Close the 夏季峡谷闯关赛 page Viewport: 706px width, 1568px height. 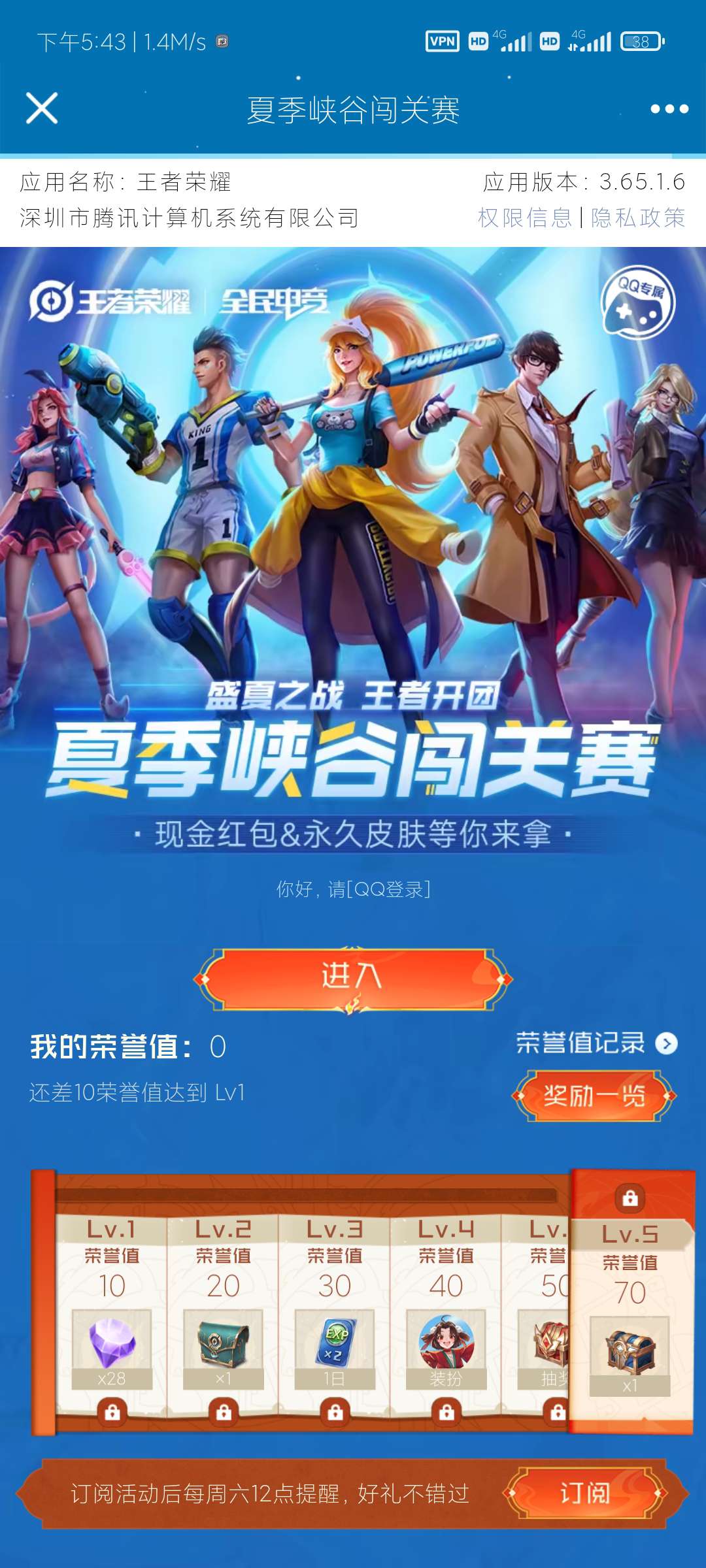[42, 108]
